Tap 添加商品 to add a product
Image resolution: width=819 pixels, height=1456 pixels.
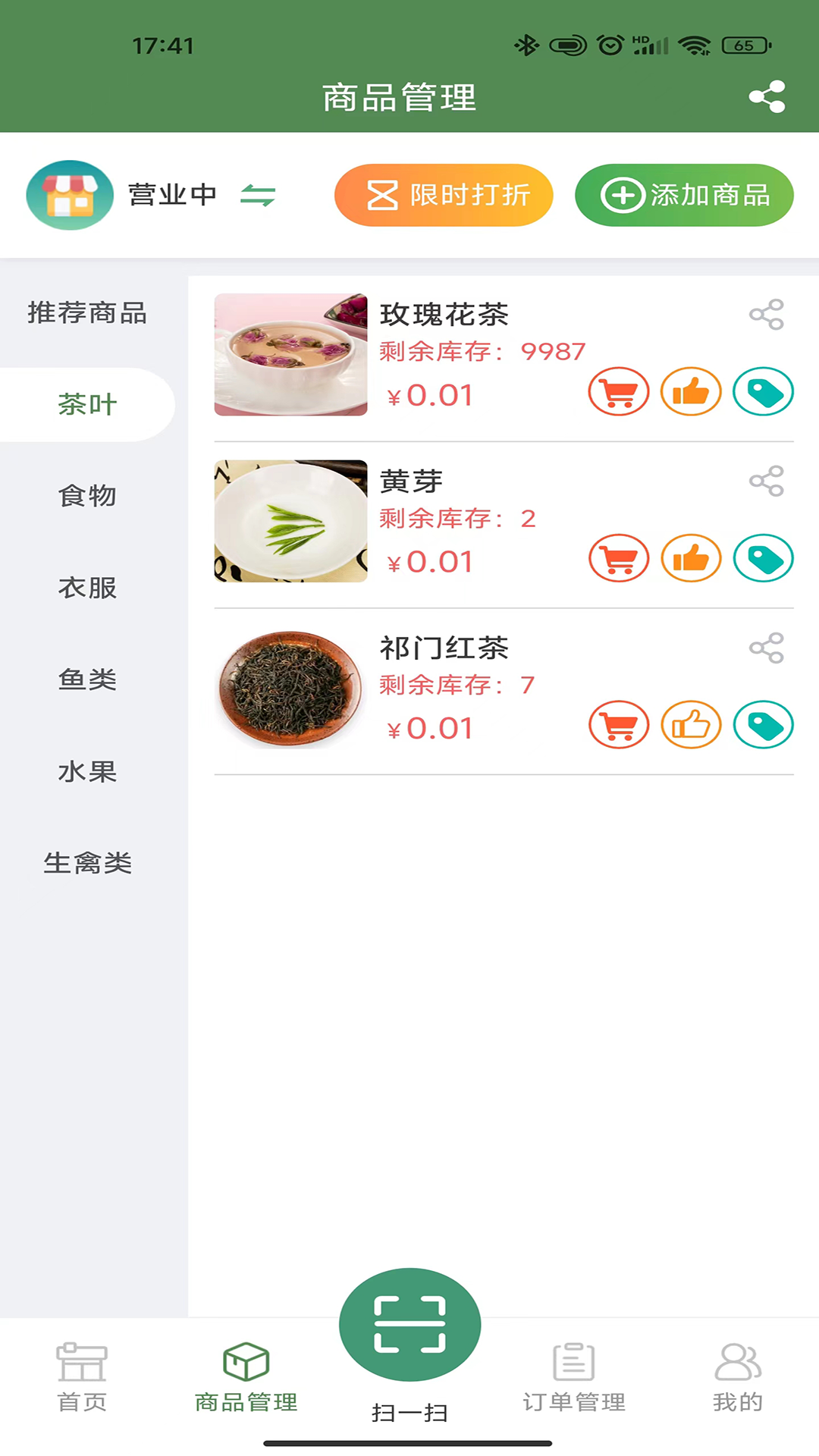pos(684,195)
